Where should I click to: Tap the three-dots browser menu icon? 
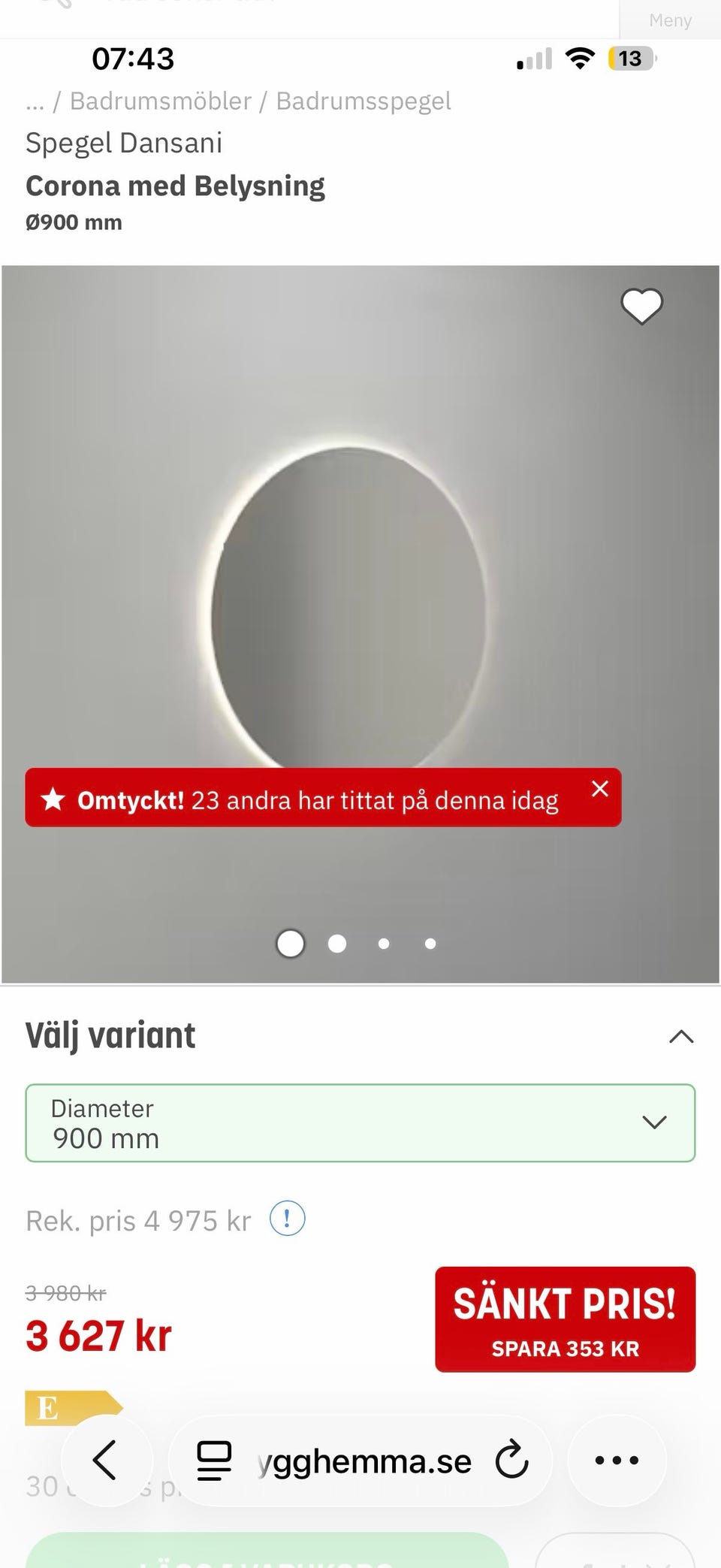617,1460
